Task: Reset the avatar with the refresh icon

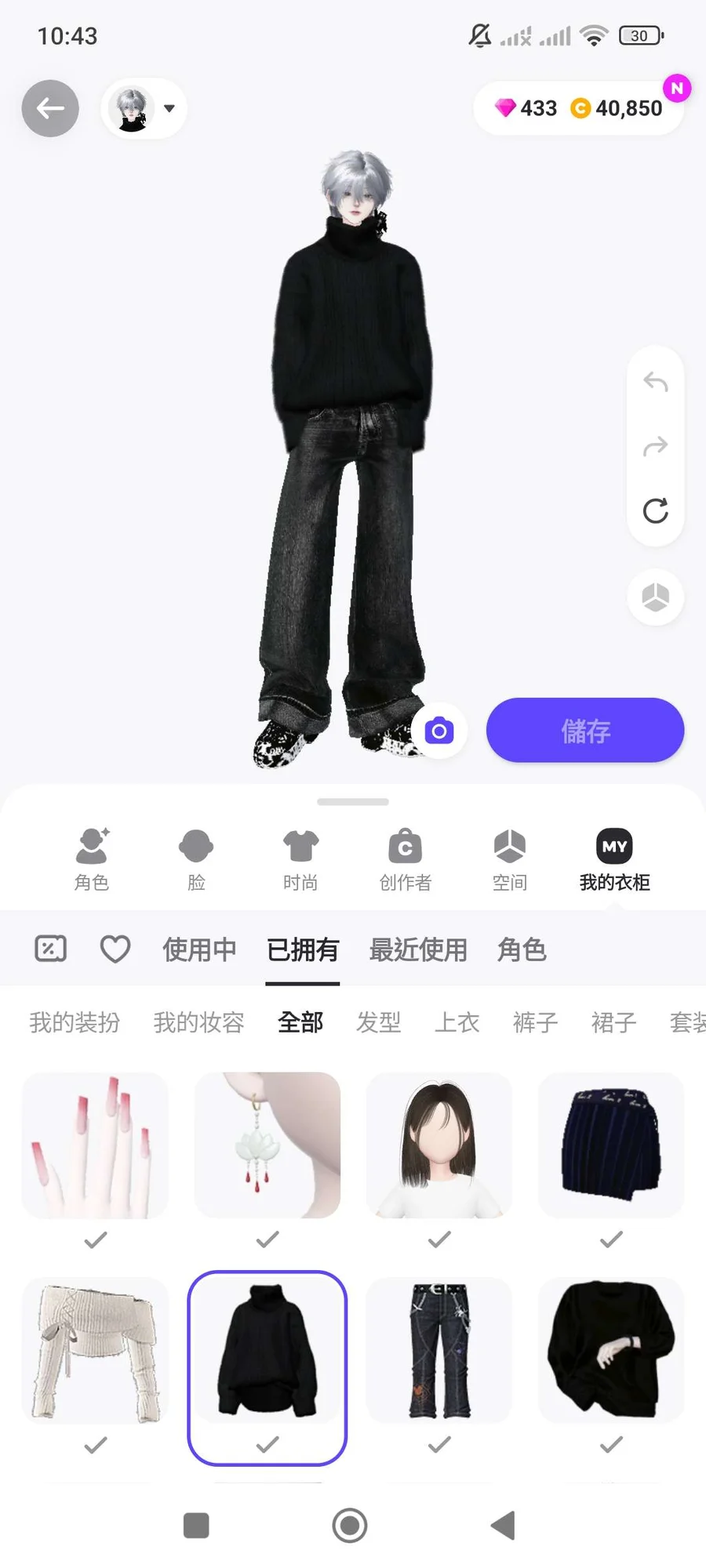Action: [x=655, y=510]
